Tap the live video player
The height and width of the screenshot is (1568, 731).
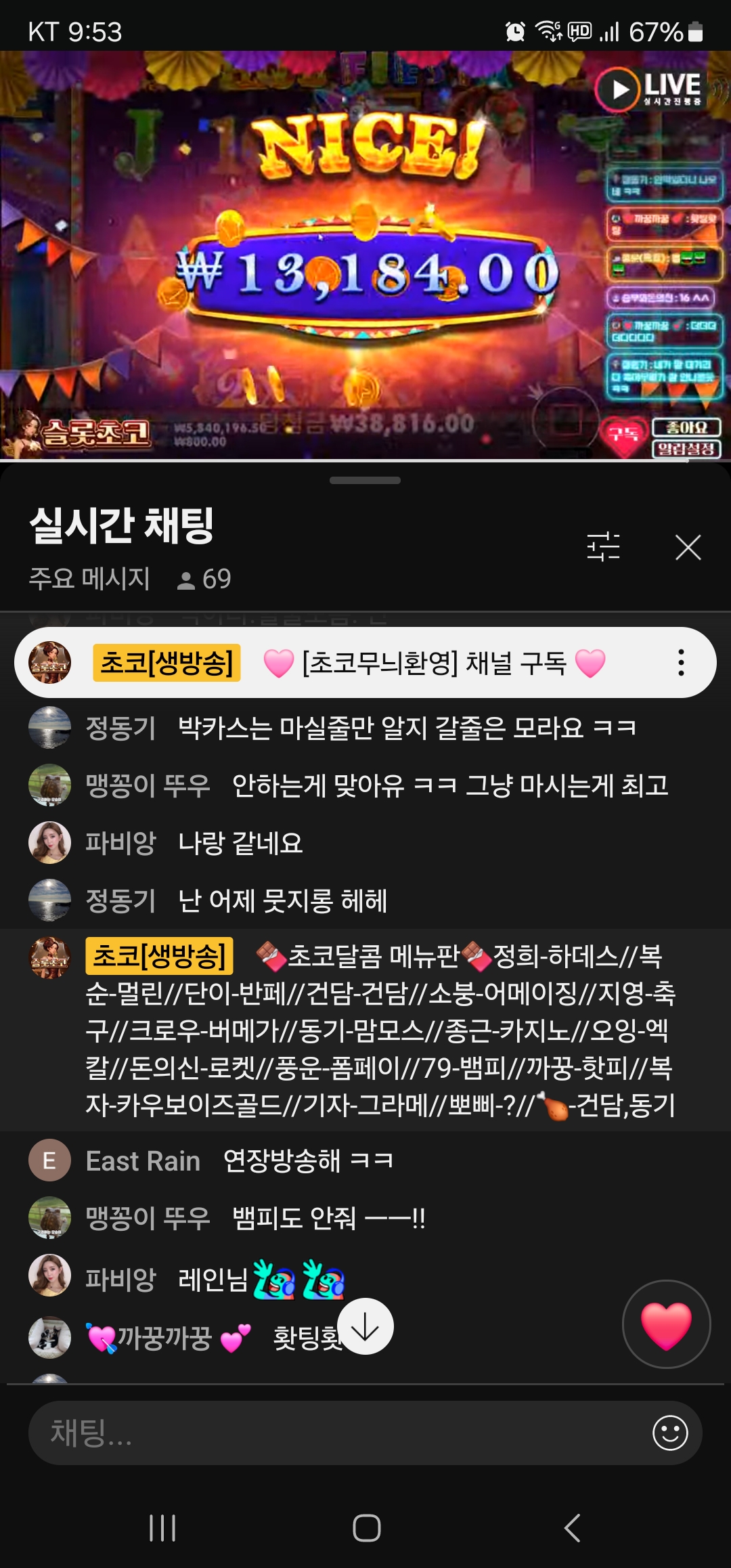tap(365, 256)
